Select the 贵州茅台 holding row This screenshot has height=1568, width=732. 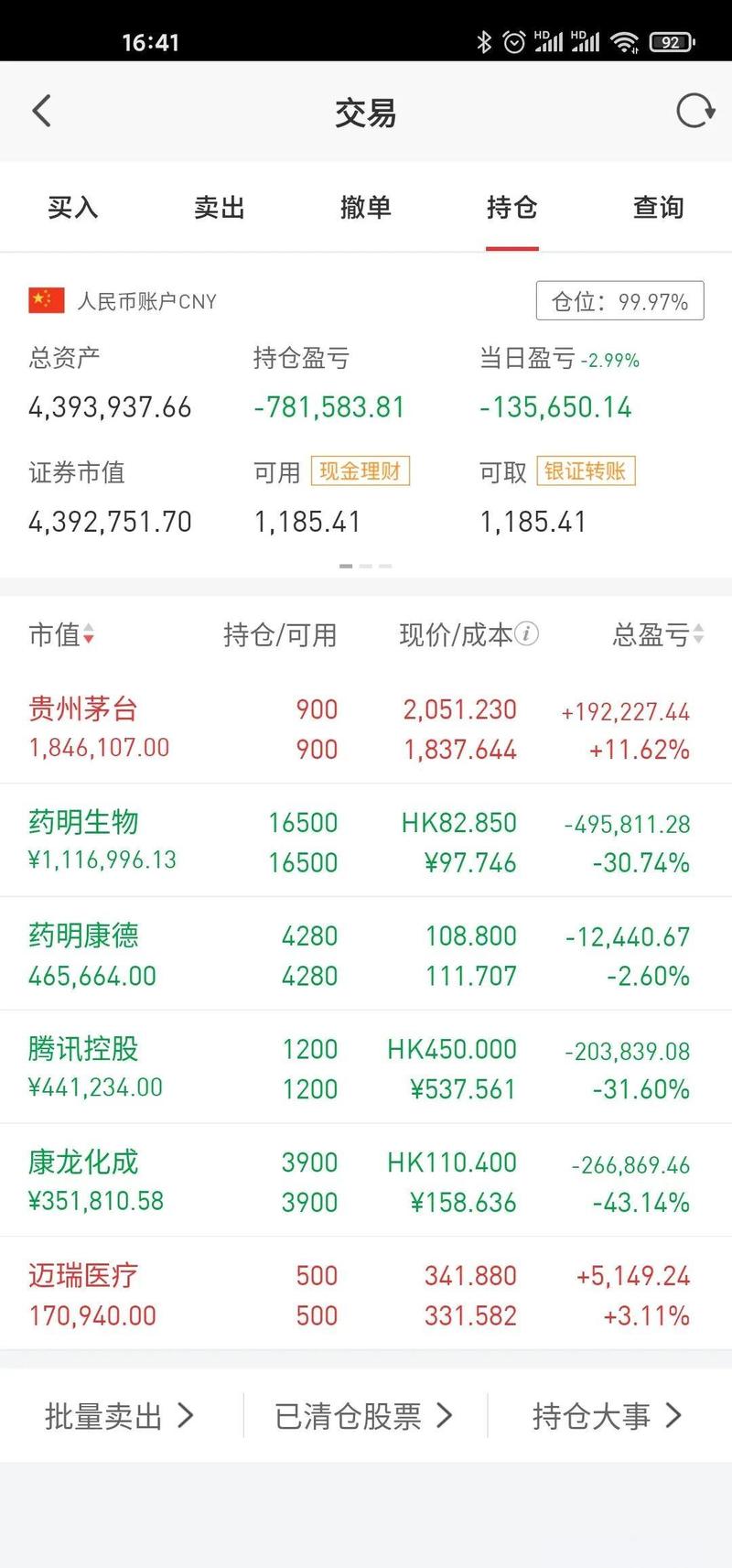[366, 728]
